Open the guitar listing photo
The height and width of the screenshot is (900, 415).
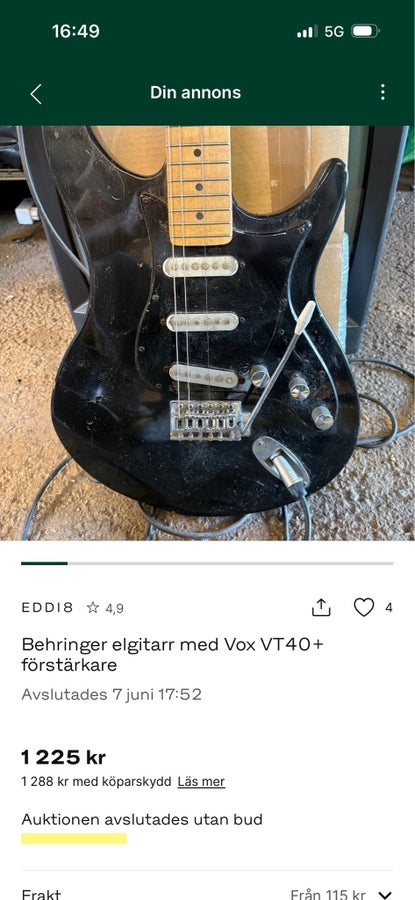(x=207, y=333)
